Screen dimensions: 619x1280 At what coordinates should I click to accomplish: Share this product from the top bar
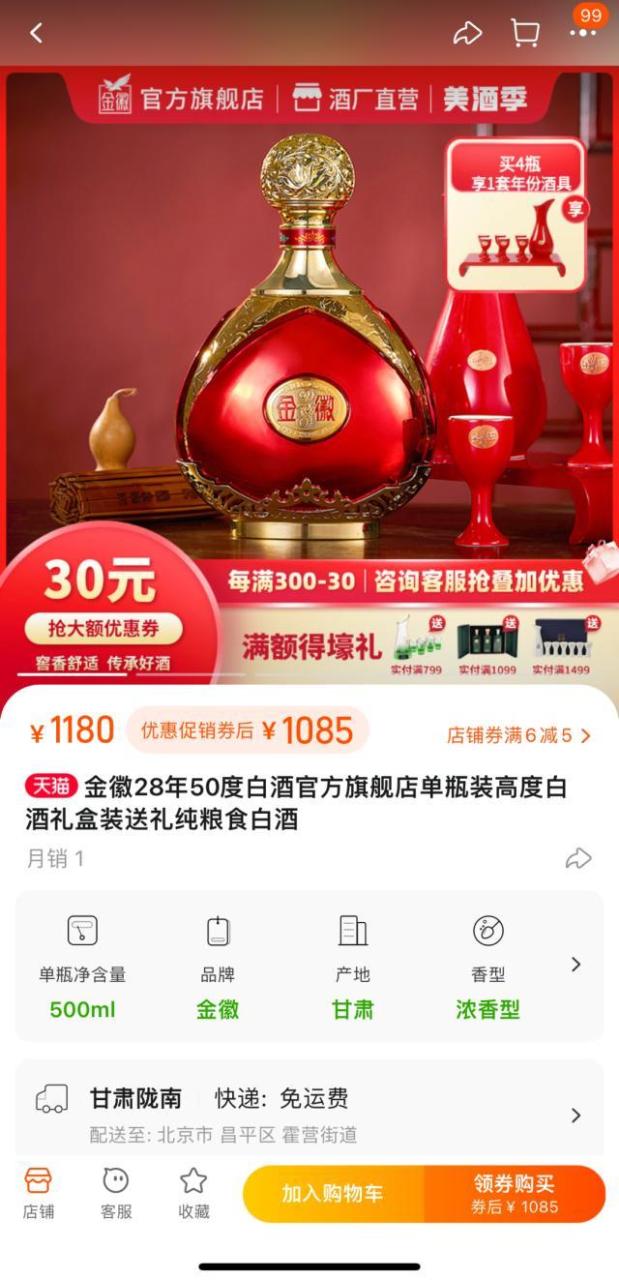pyautogui.click(x=467, y=33)
